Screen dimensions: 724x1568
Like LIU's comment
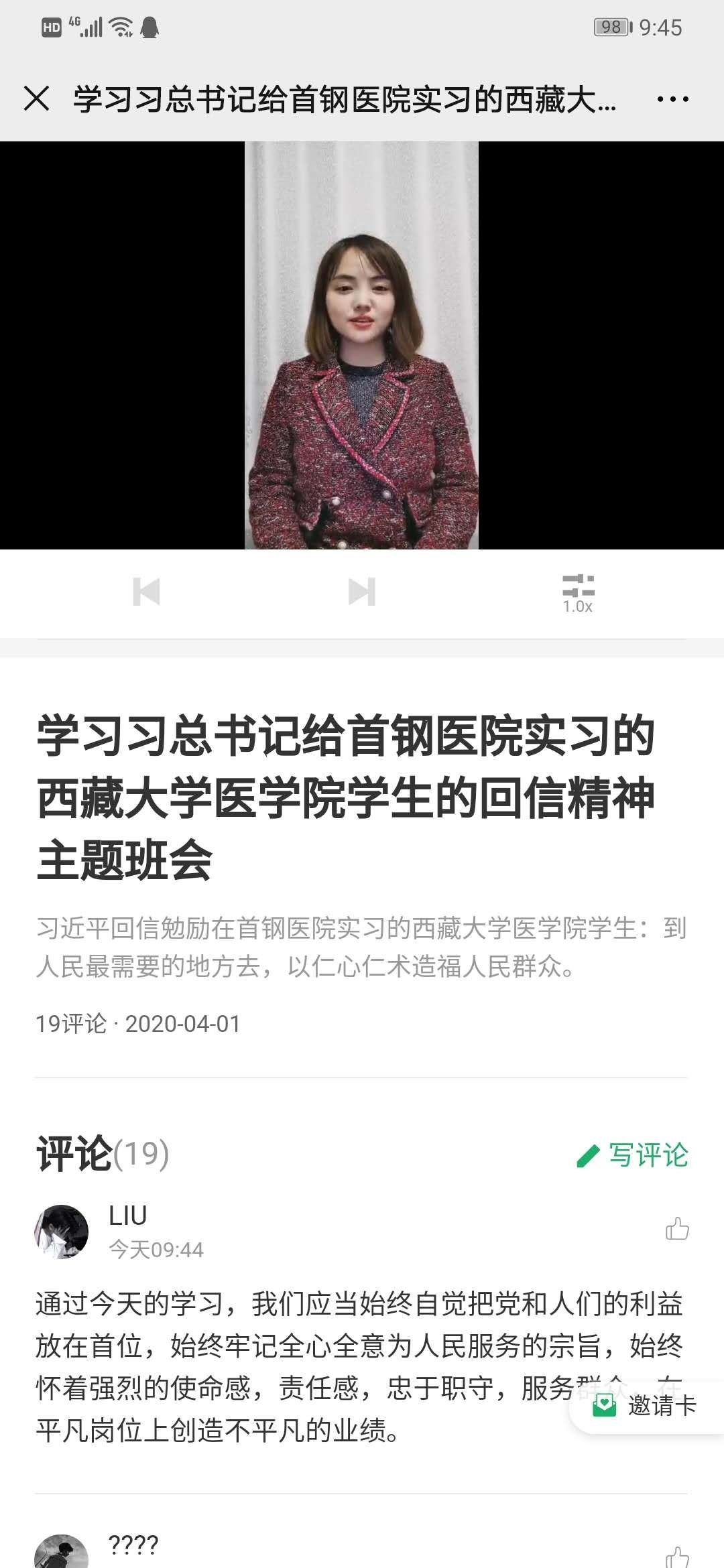[x=677, y=1229]
